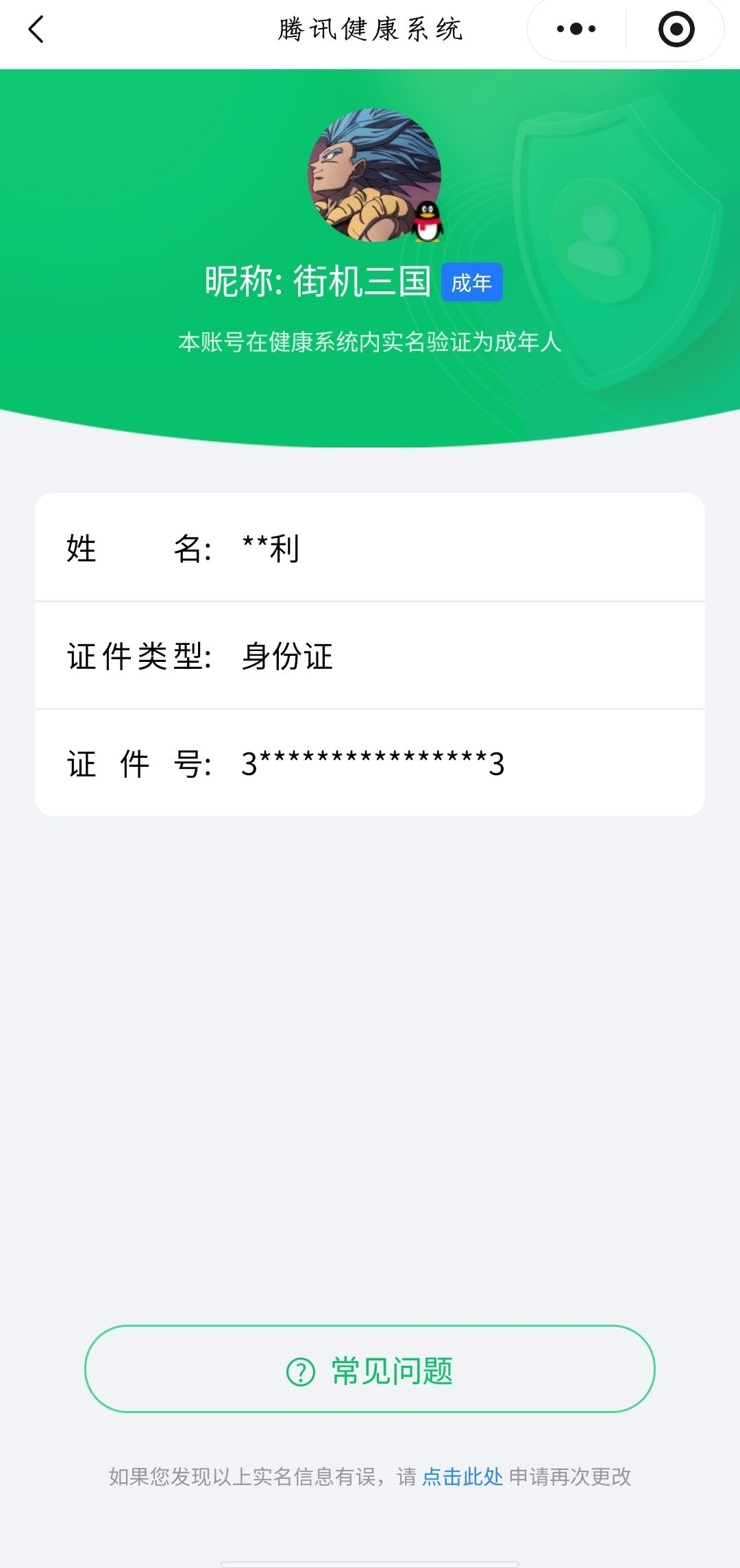Image resolution: width=740 pixels, height=1568 pixels.
Task: Open the mini program's three-dot menu
Action: (576, 29)
